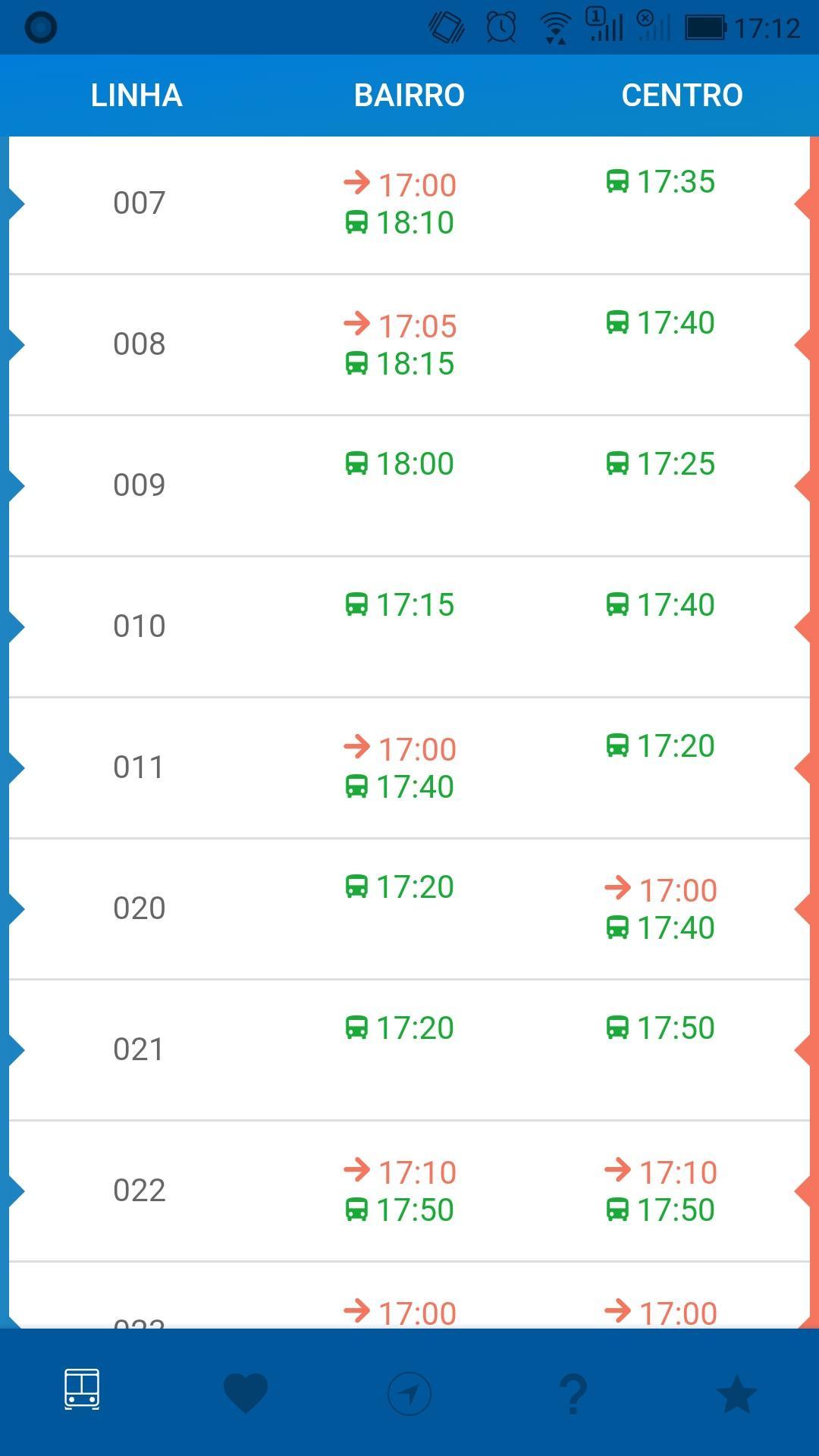The height and width of the screenshot is (1456, 819).
Task: Select line 021 row
Action: [409, 1050]
